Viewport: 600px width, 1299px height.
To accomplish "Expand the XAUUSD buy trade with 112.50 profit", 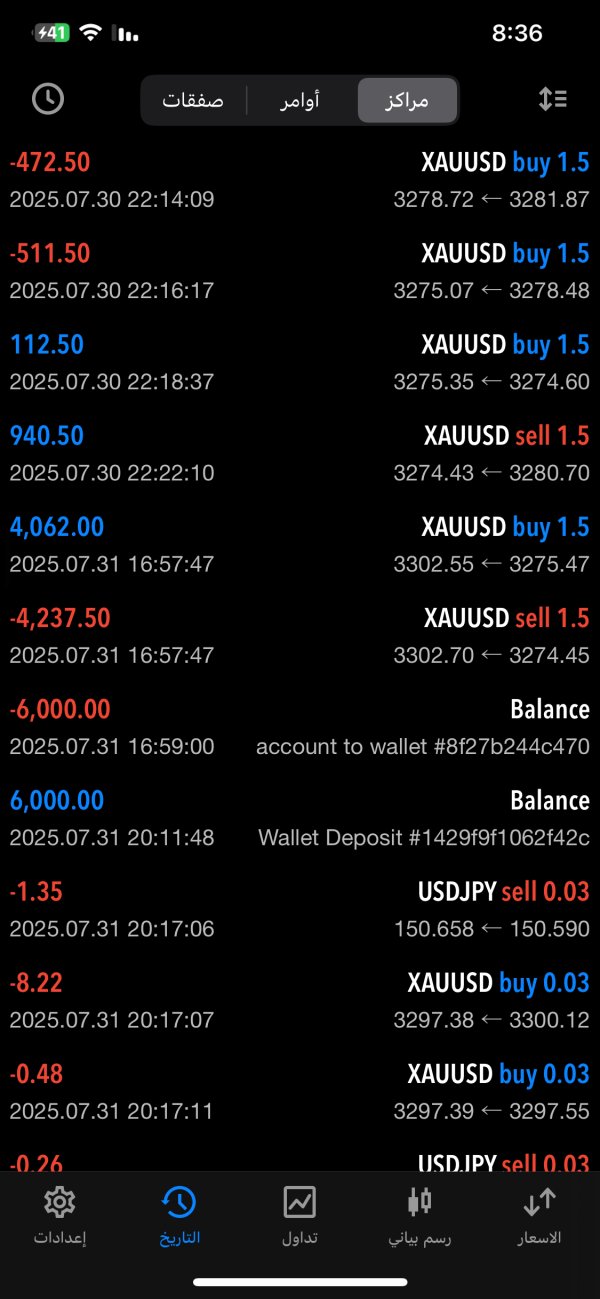I will (300, 362).
